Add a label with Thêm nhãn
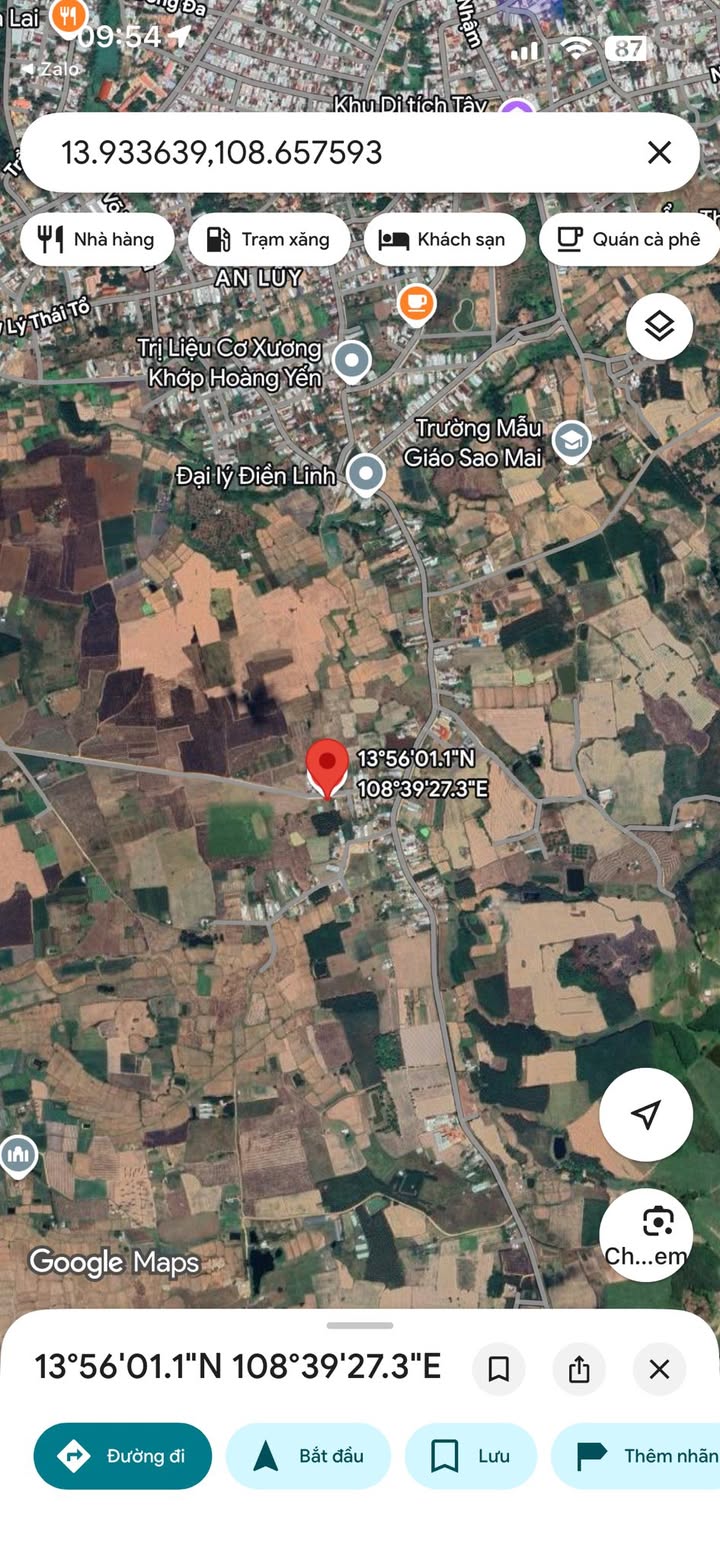The height and width of the screenshot is (1560, 720). (636, 1456)
